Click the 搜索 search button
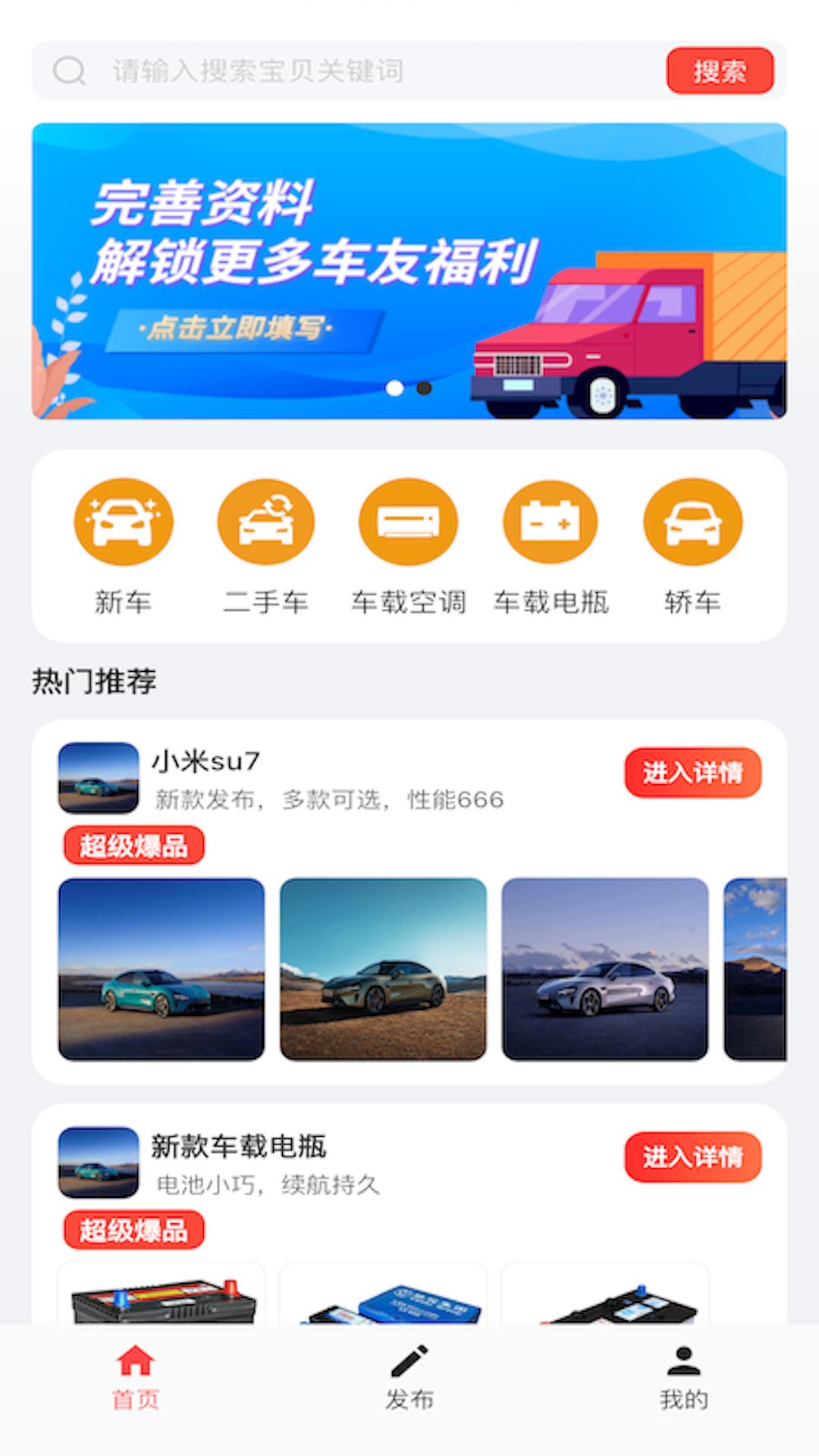This screenshot has height=1456, width=819. (720, 71)
